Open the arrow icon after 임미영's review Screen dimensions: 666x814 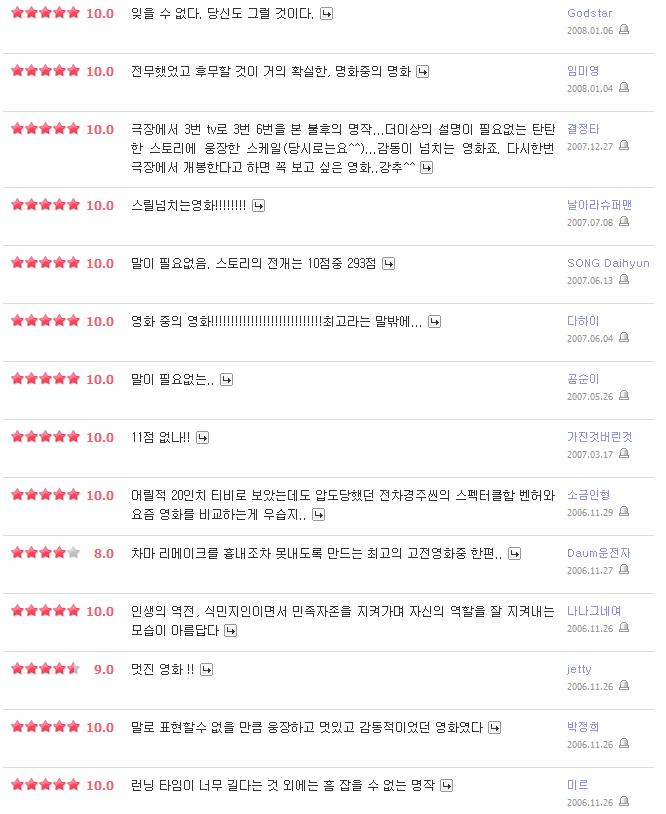pyautogui.click(x=423, y=71)
